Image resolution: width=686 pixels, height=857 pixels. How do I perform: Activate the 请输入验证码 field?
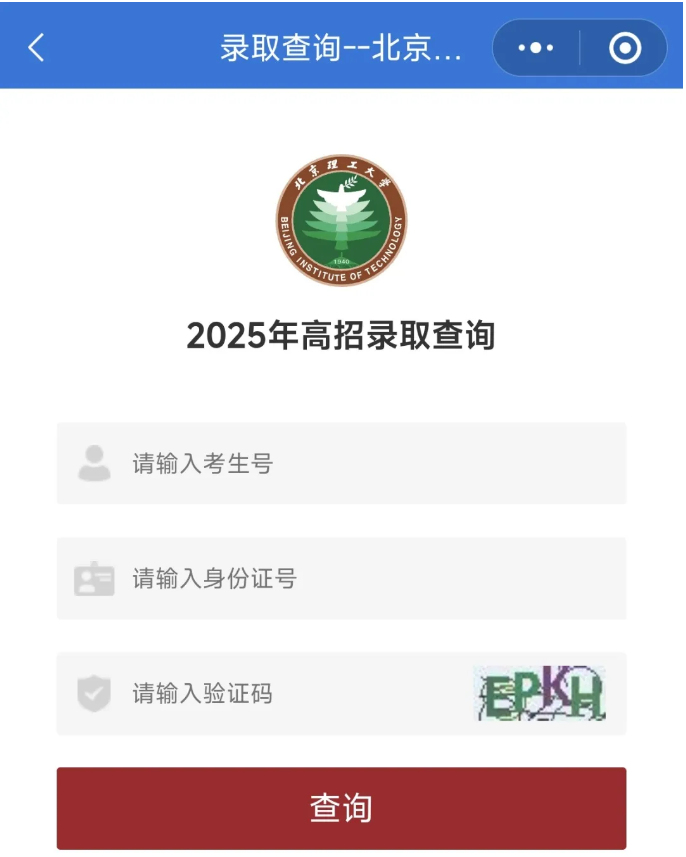[290, 694]
